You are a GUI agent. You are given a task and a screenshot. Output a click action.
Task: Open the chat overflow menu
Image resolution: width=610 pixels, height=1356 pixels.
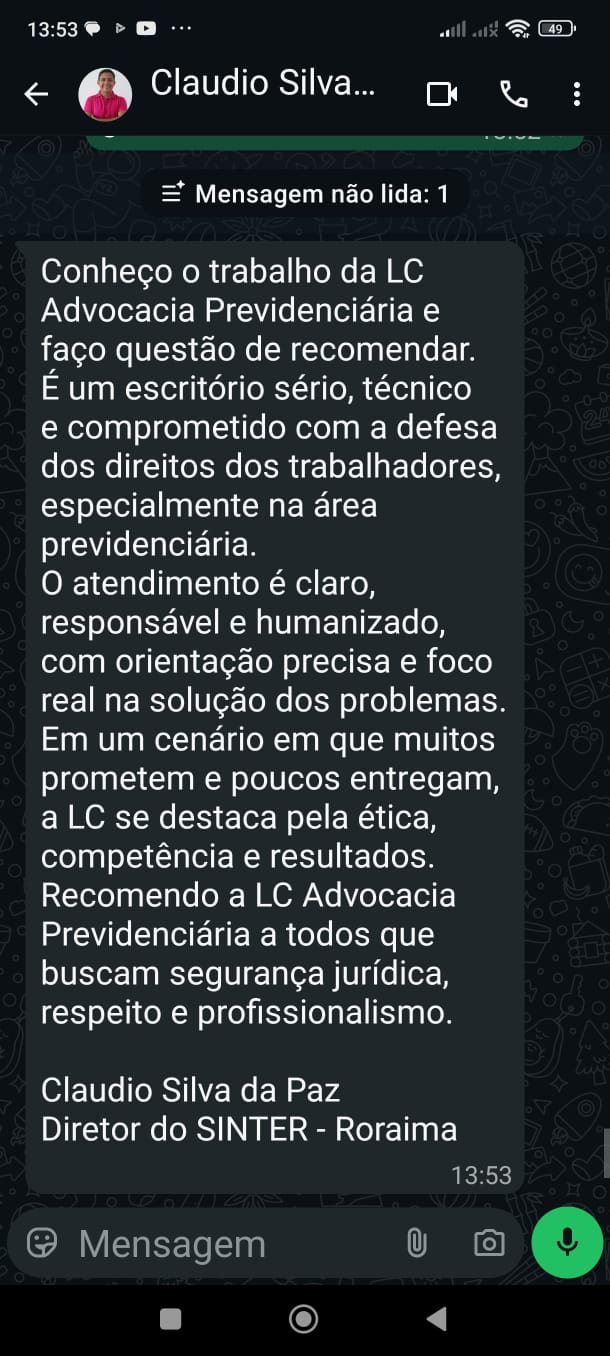point(577,94)
